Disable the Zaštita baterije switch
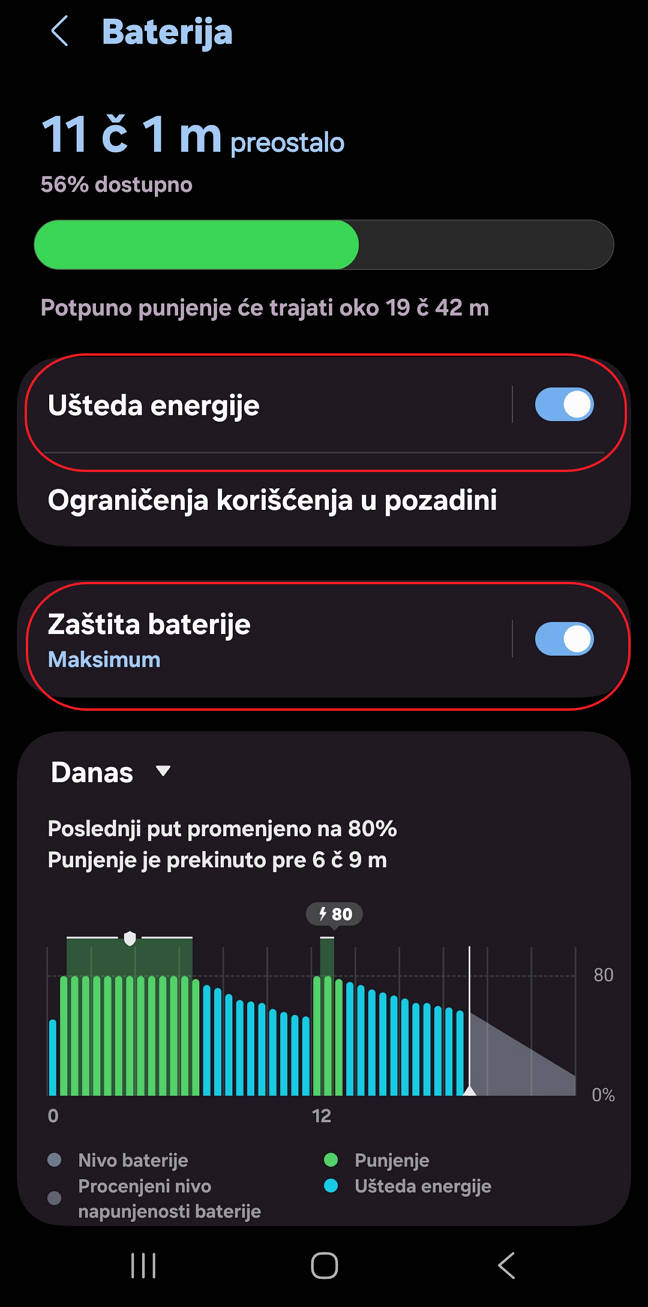Screen dimensions: 648x1307 tap(564, 639)
